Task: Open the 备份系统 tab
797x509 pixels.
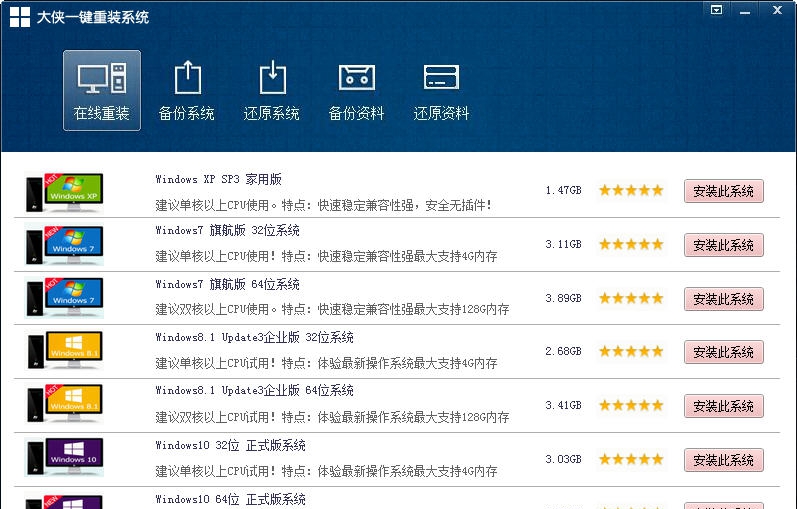Action: click(187, 90)
